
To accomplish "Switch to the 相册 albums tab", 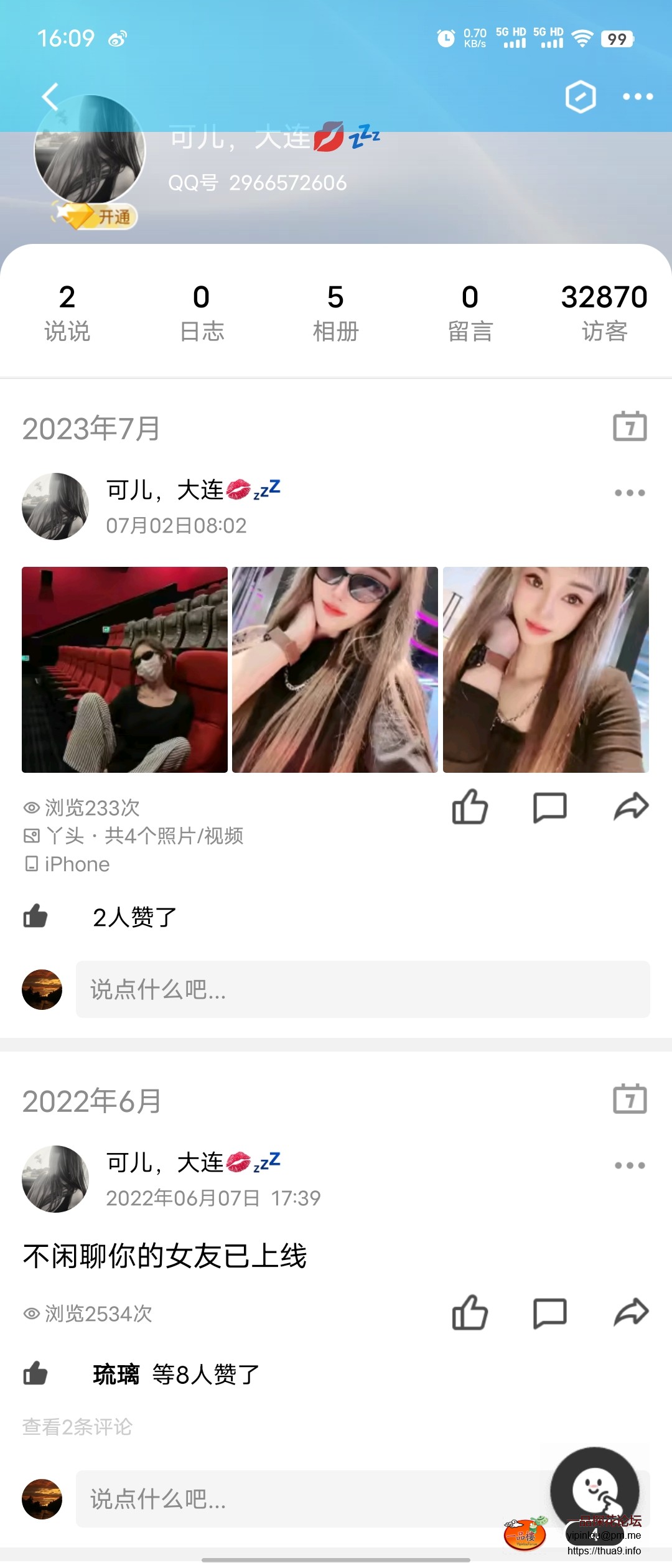I will click(335, 311).
